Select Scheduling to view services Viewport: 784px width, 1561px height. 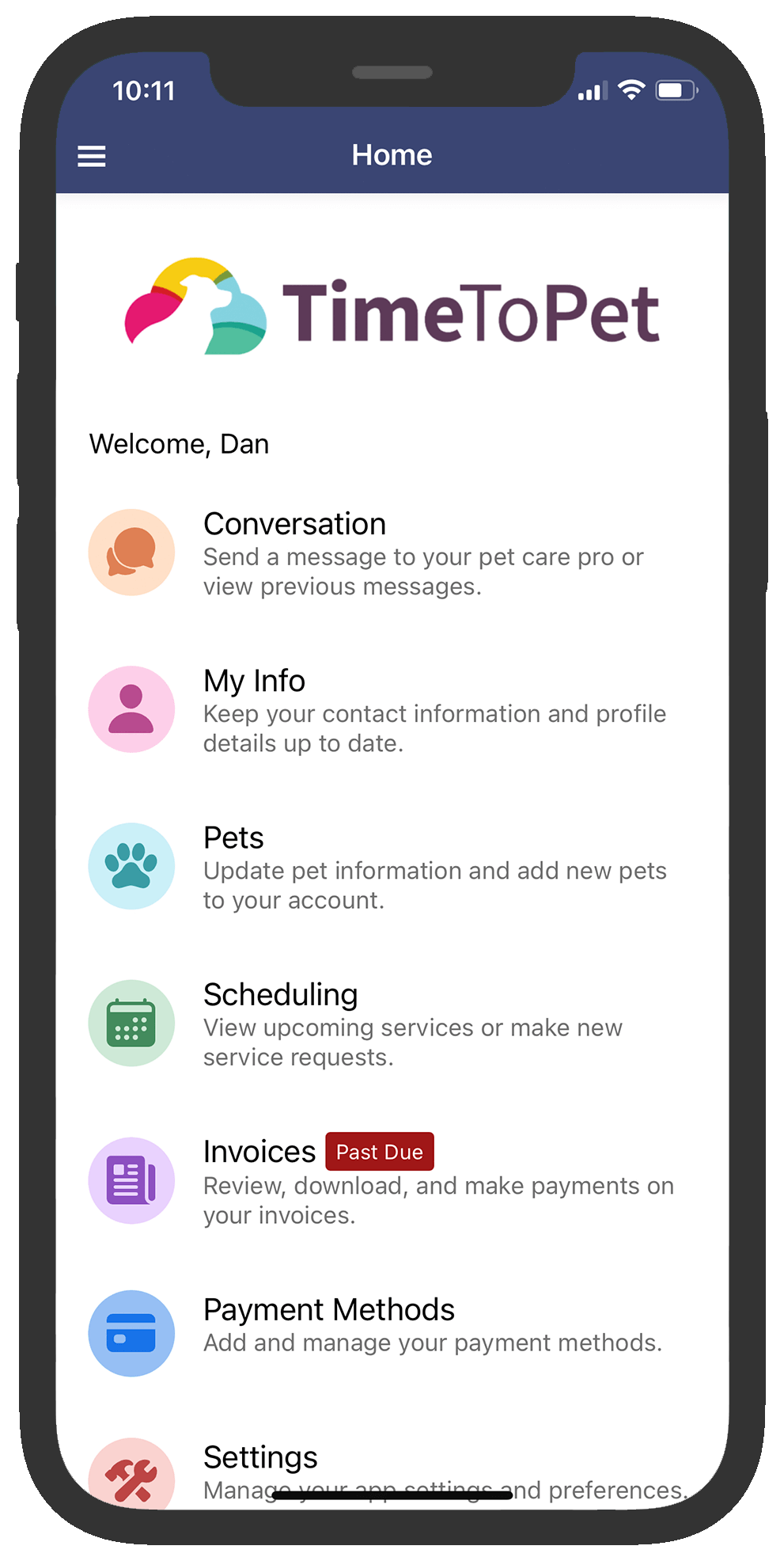tap(392, 1023)
